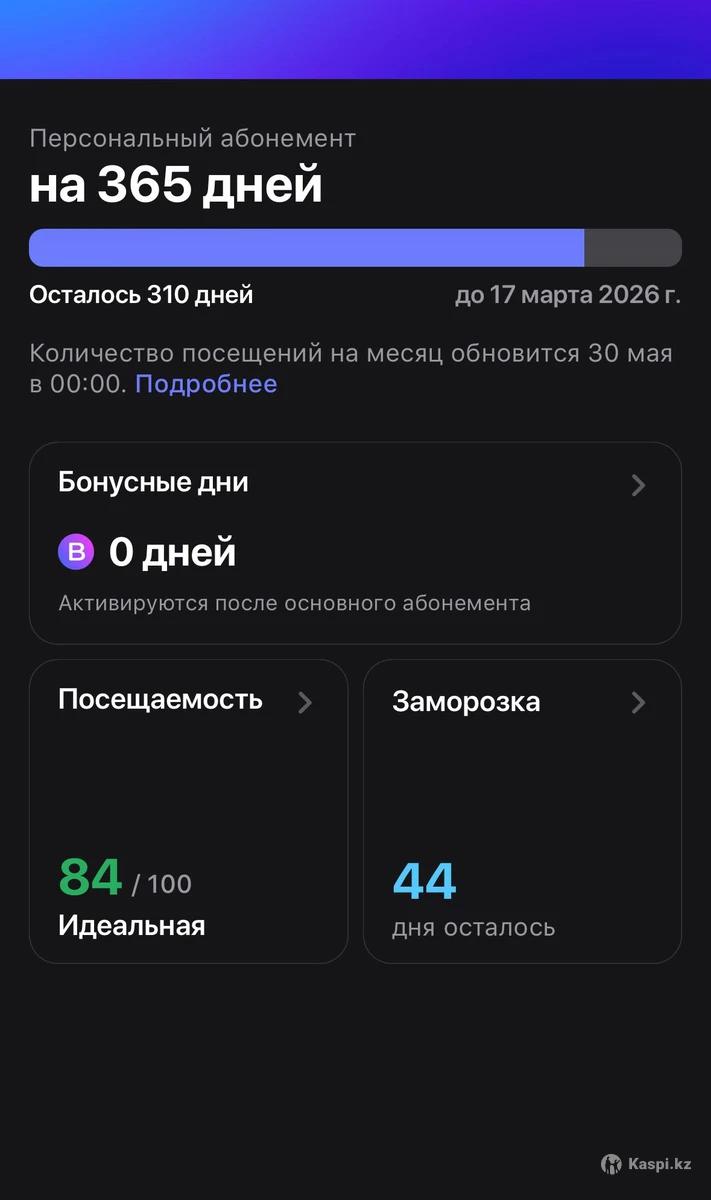Open the Заморозка freeze days card
The height and width of the screenshot is (1200, 711).
click(x=522, y=811)
